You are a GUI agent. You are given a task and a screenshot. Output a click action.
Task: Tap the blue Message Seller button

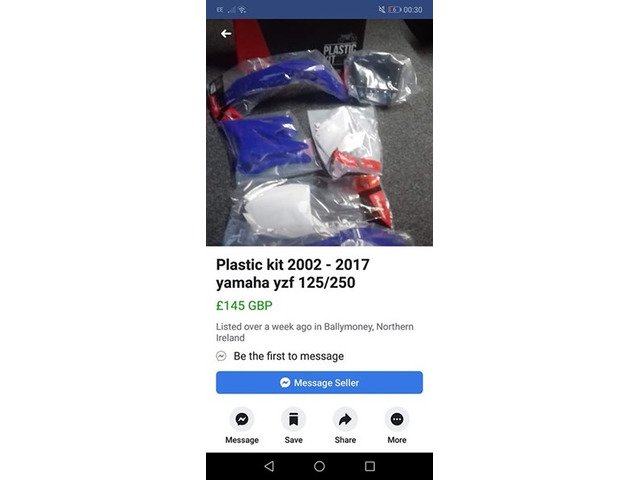pos(319,383)
